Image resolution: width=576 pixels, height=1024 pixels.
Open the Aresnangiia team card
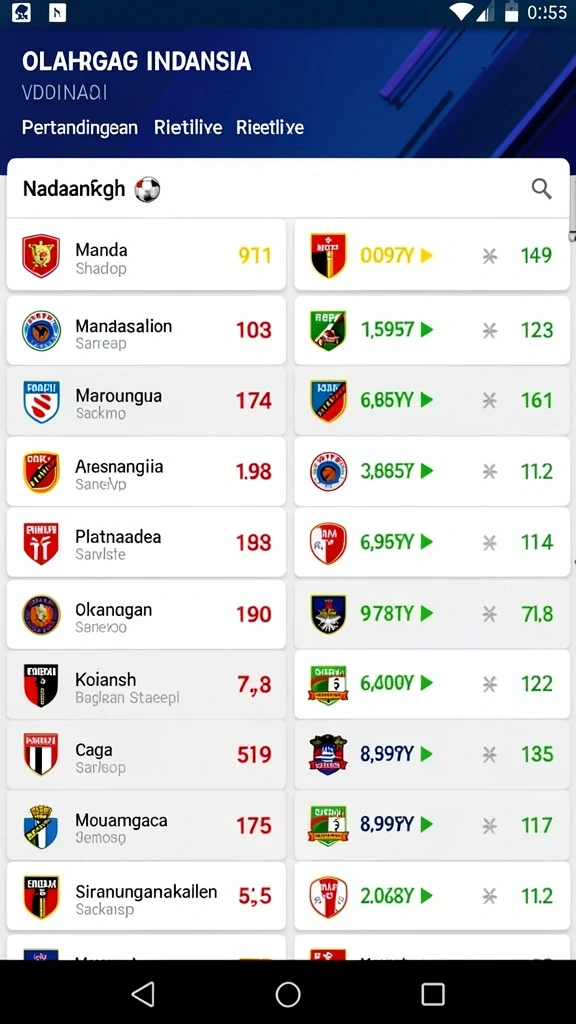click(146, 472)
